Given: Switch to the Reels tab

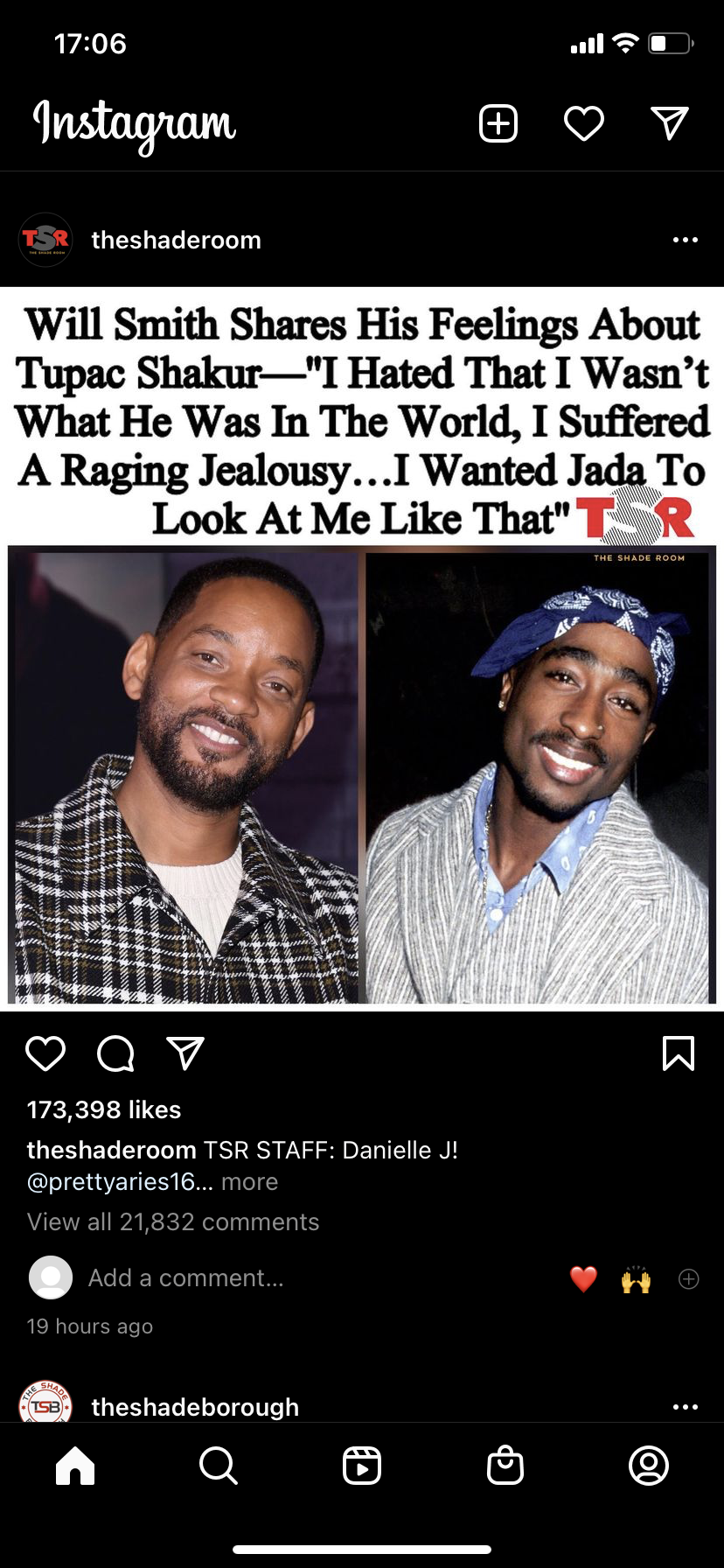Looking at the screenshot, I should pyautogui.click(x=362, y=1466).
